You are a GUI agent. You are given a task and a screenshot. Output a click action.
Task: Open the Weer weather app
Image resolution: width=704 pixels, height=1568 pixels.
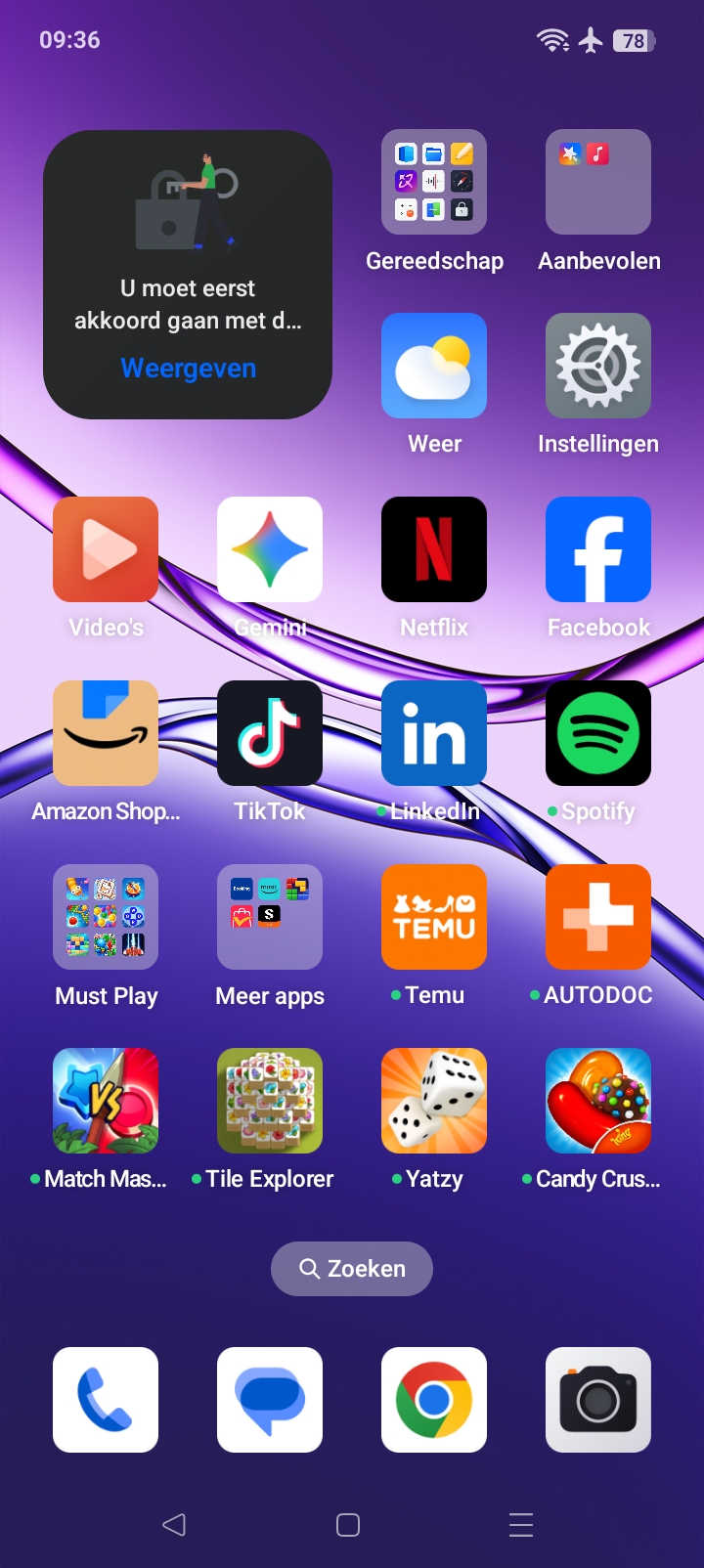tap(434, 366)
